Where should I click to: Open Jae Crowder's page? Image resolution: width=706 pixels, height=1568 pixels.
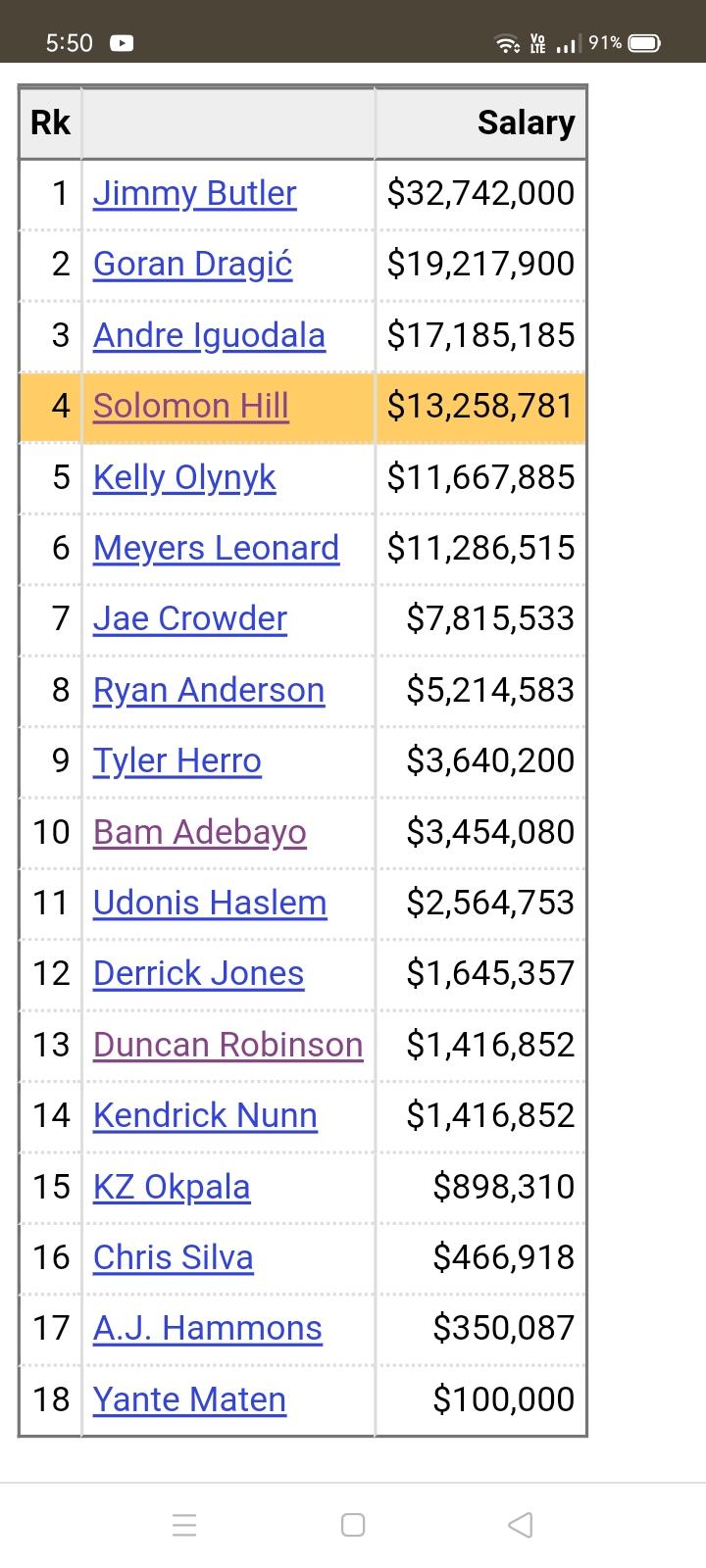pyautogui.click(x=190, y=618)
